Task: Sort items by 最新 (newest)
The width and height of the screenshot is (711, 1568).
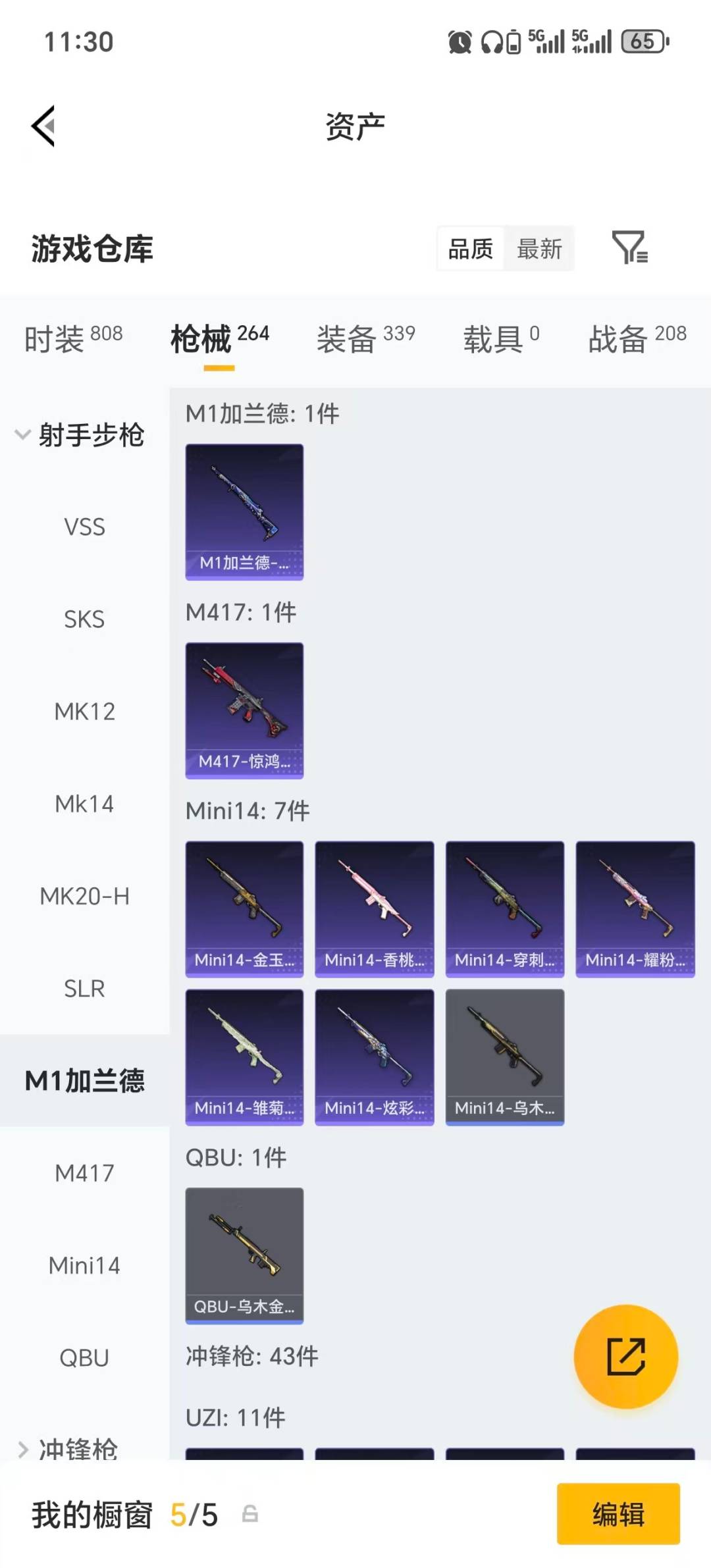Action: [539, 249]
